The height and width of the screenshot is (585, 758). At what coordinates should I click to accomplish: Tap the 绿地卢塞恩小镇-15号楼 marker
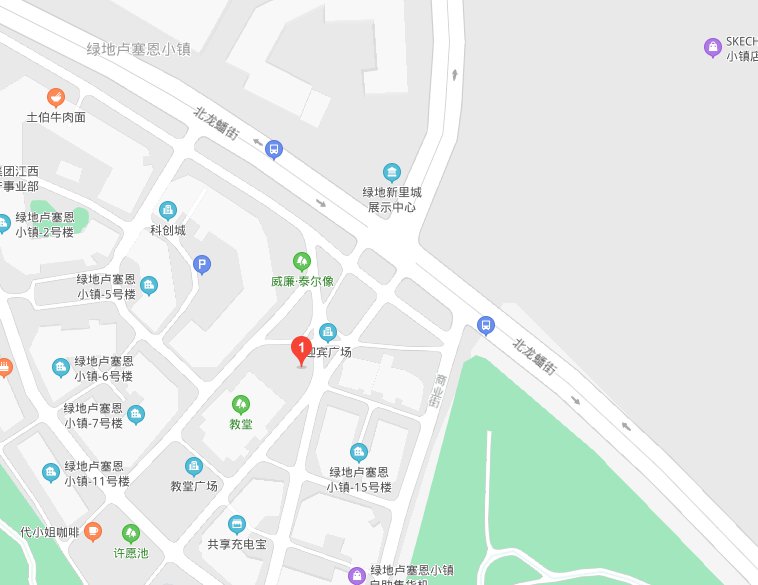pyautogui.click(x=359, y=453)
